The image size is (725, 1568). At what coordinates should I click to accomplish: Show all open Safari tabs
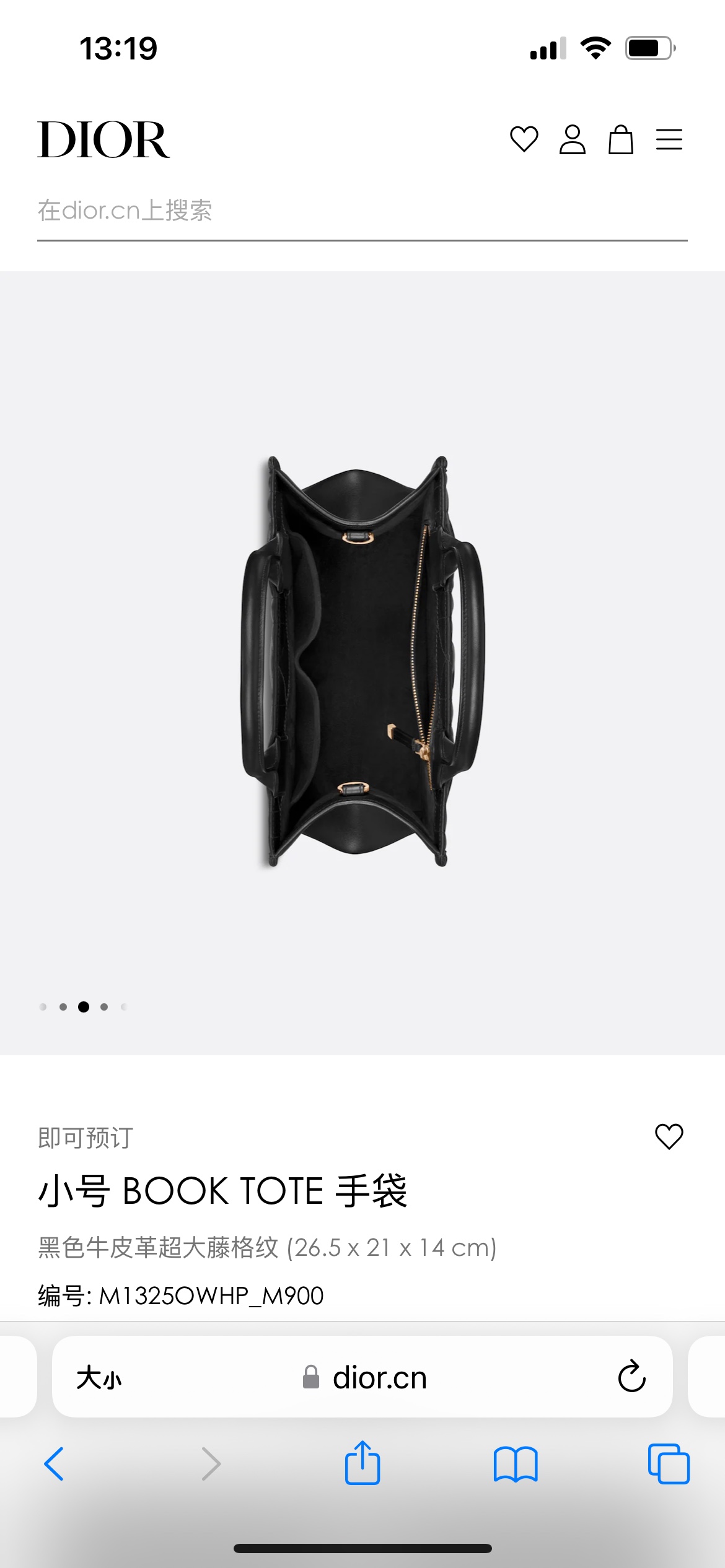coord(669,1464)
